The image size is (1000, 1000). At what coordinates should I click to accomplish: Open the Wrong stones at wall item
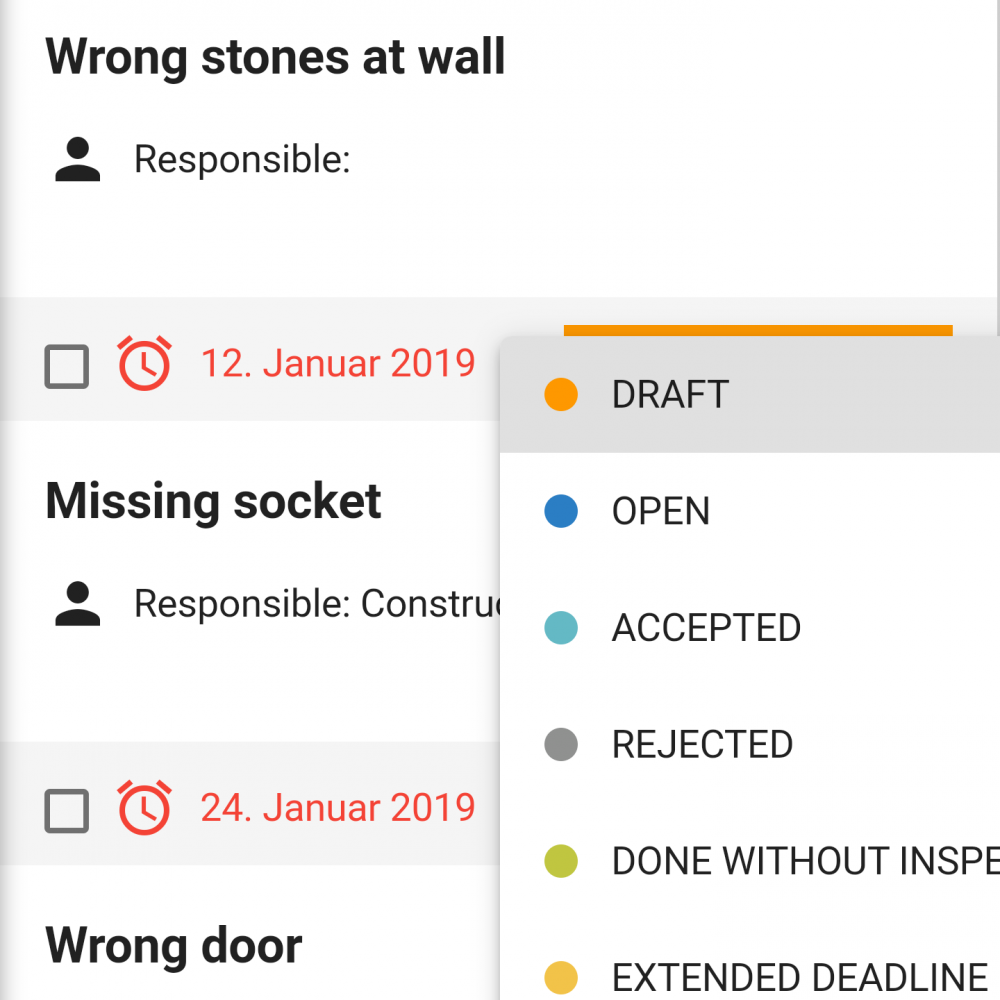click(275, 57)
